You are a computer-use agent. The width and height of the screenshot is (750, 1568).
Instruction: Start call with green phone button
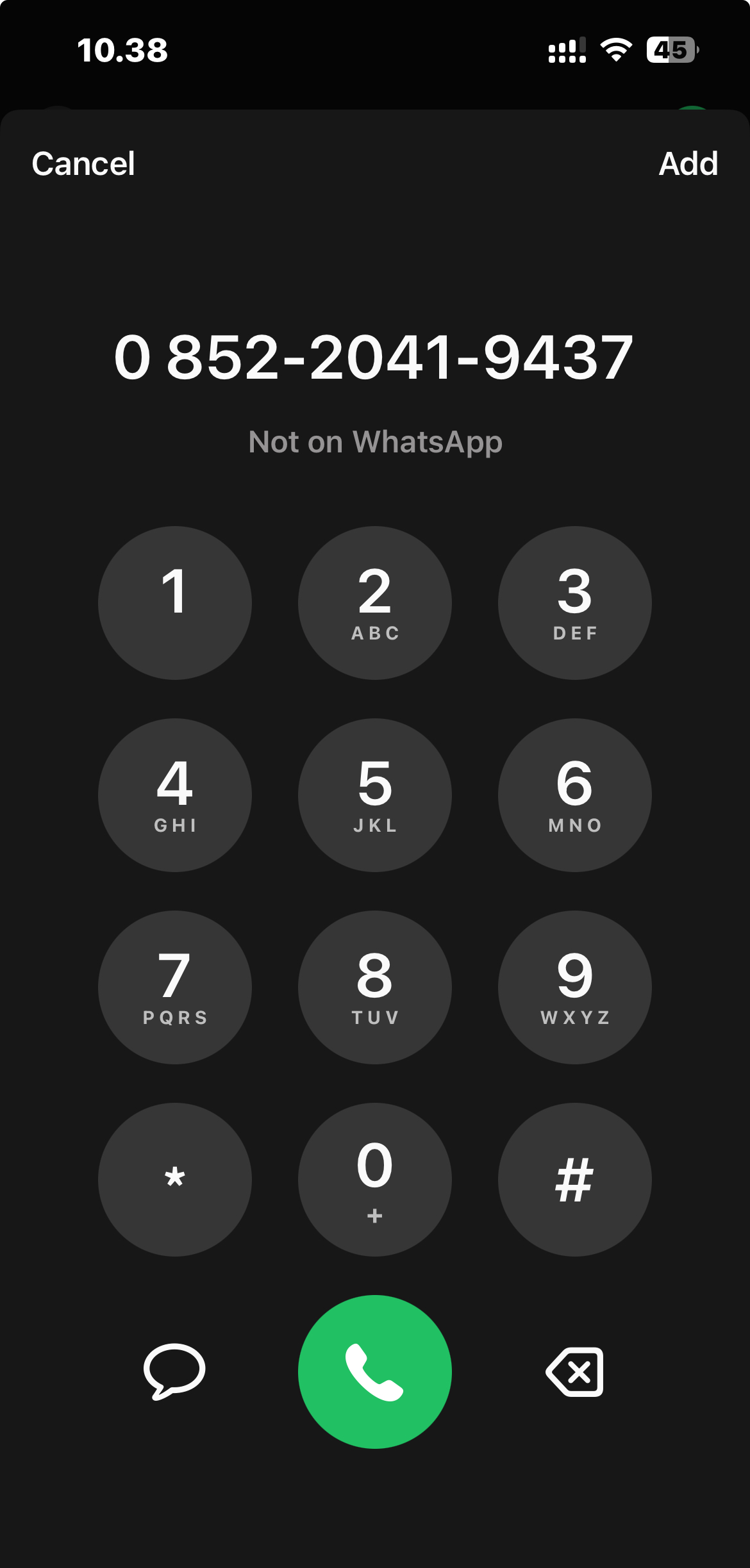375,1371
